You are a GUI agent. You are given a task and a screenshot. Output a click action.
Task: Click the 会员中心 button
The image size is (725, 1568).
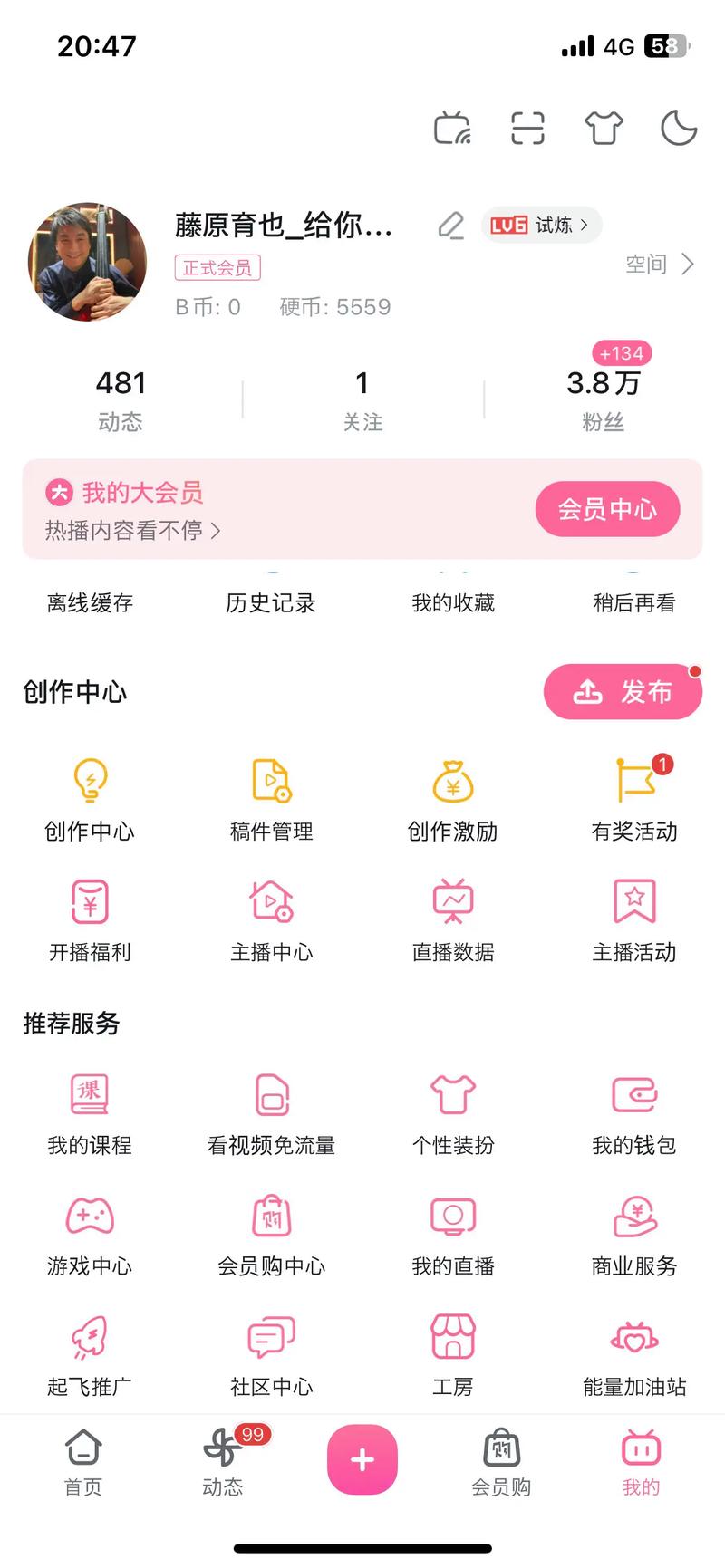point(607,509)
